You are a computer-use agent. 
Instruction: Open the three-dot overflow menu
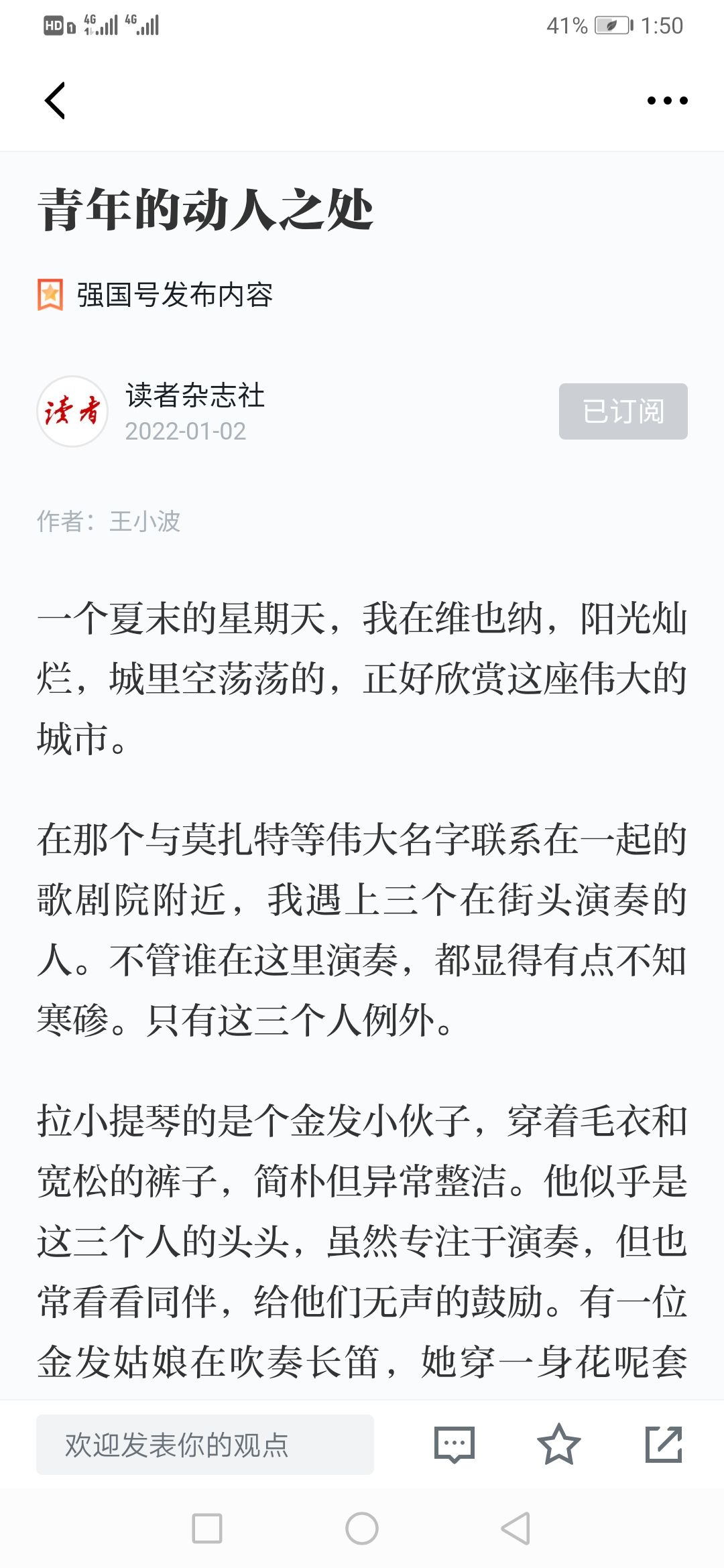667,101
